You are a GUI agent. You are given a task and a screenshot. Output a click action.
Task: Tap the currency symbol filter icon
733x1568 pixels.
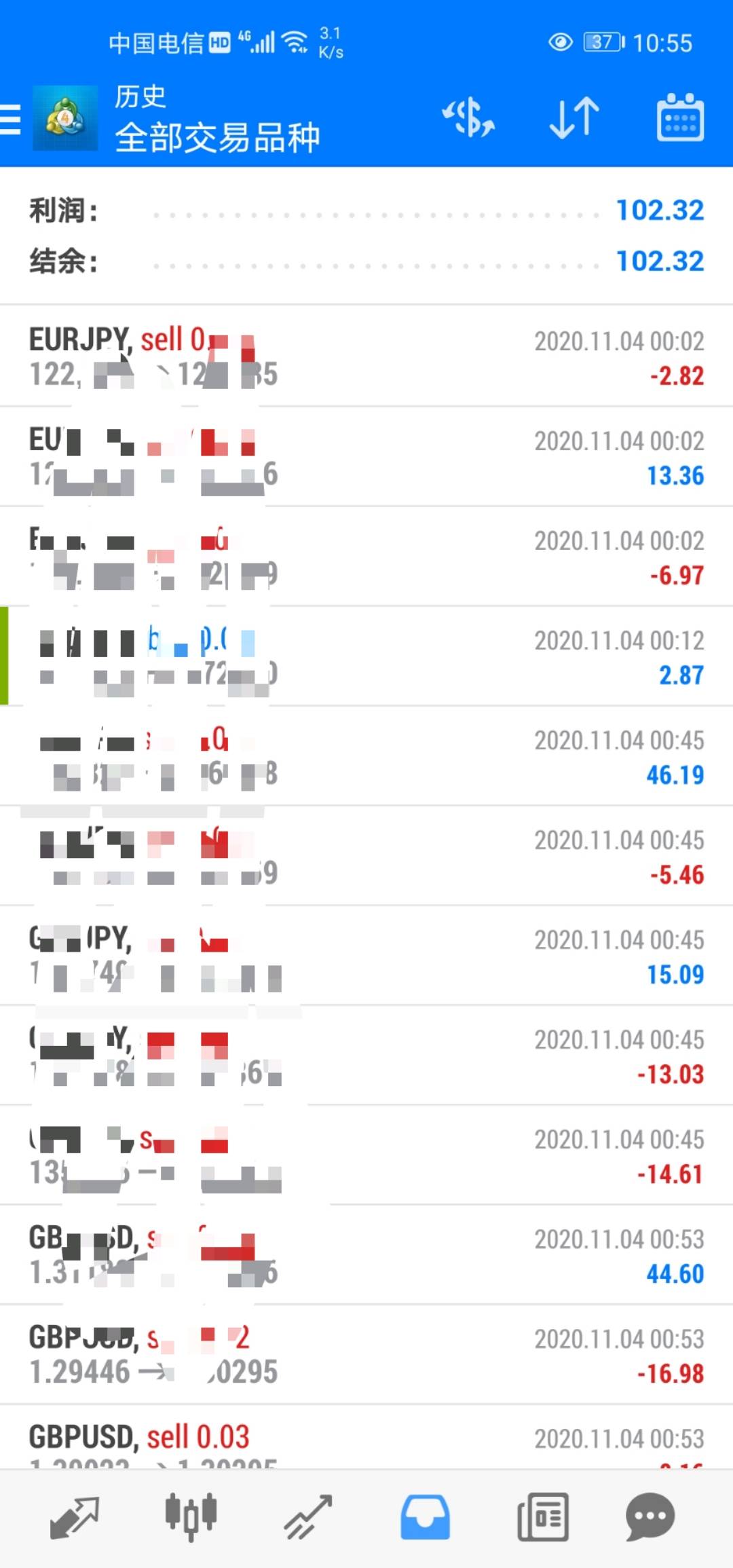tap(468, 118)
